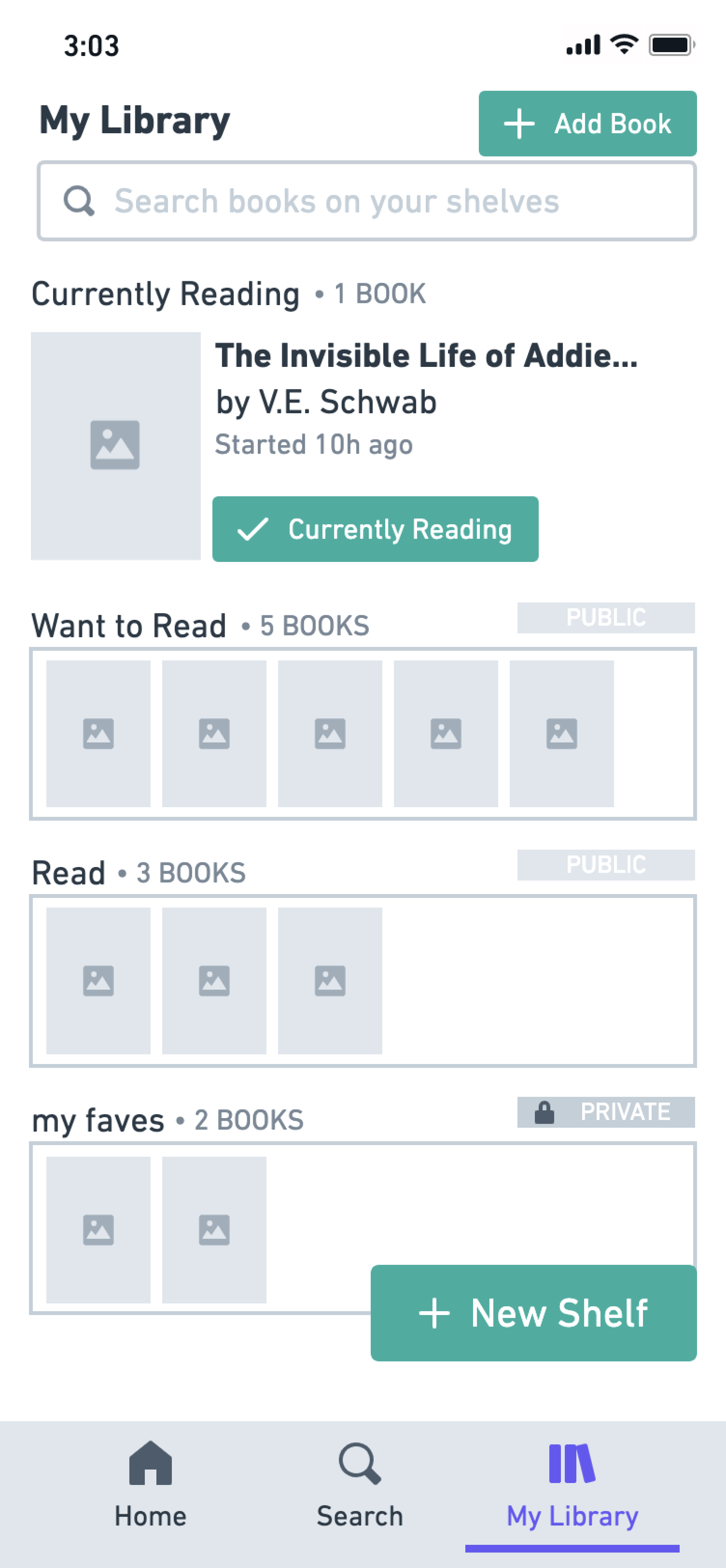
Task: Create a New Shelf
Action: pos(534,1313)
